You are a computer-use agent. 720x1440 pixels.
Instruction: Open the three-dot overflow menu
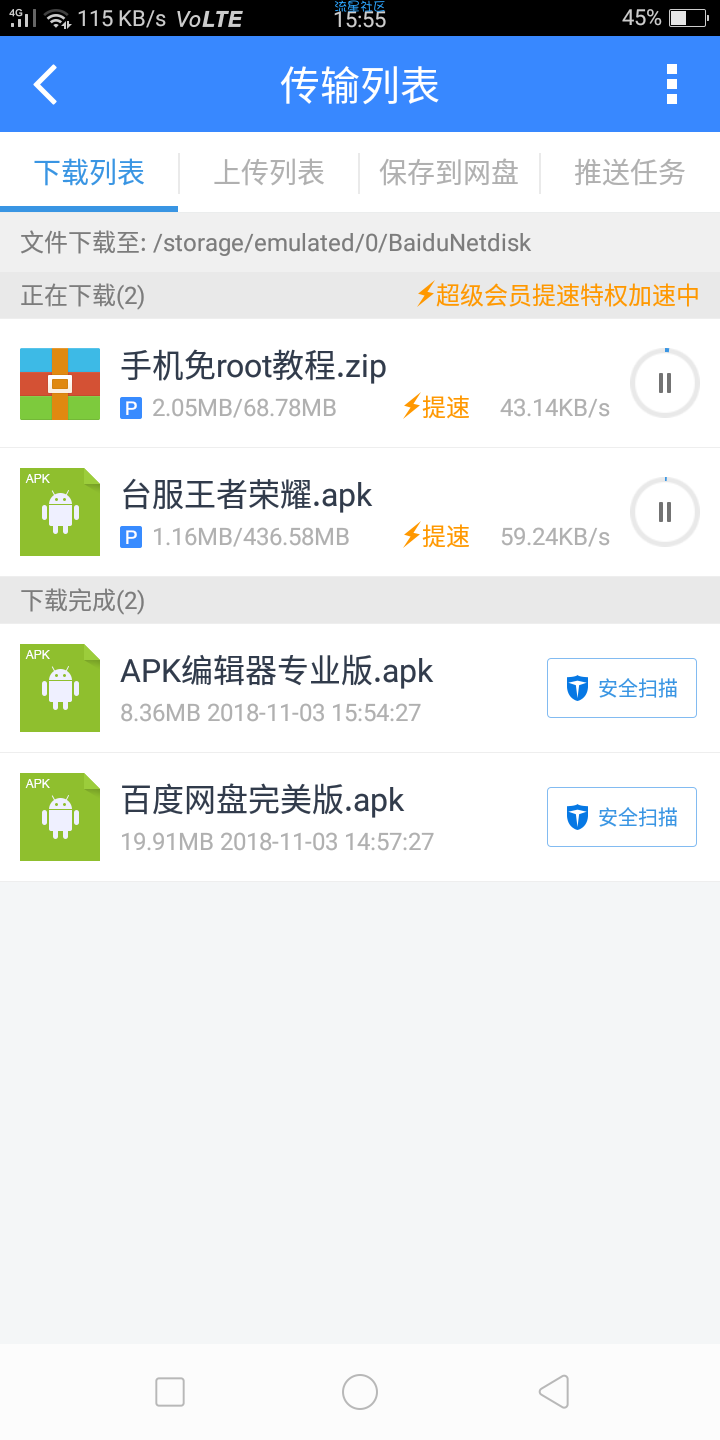coord(672,85)
